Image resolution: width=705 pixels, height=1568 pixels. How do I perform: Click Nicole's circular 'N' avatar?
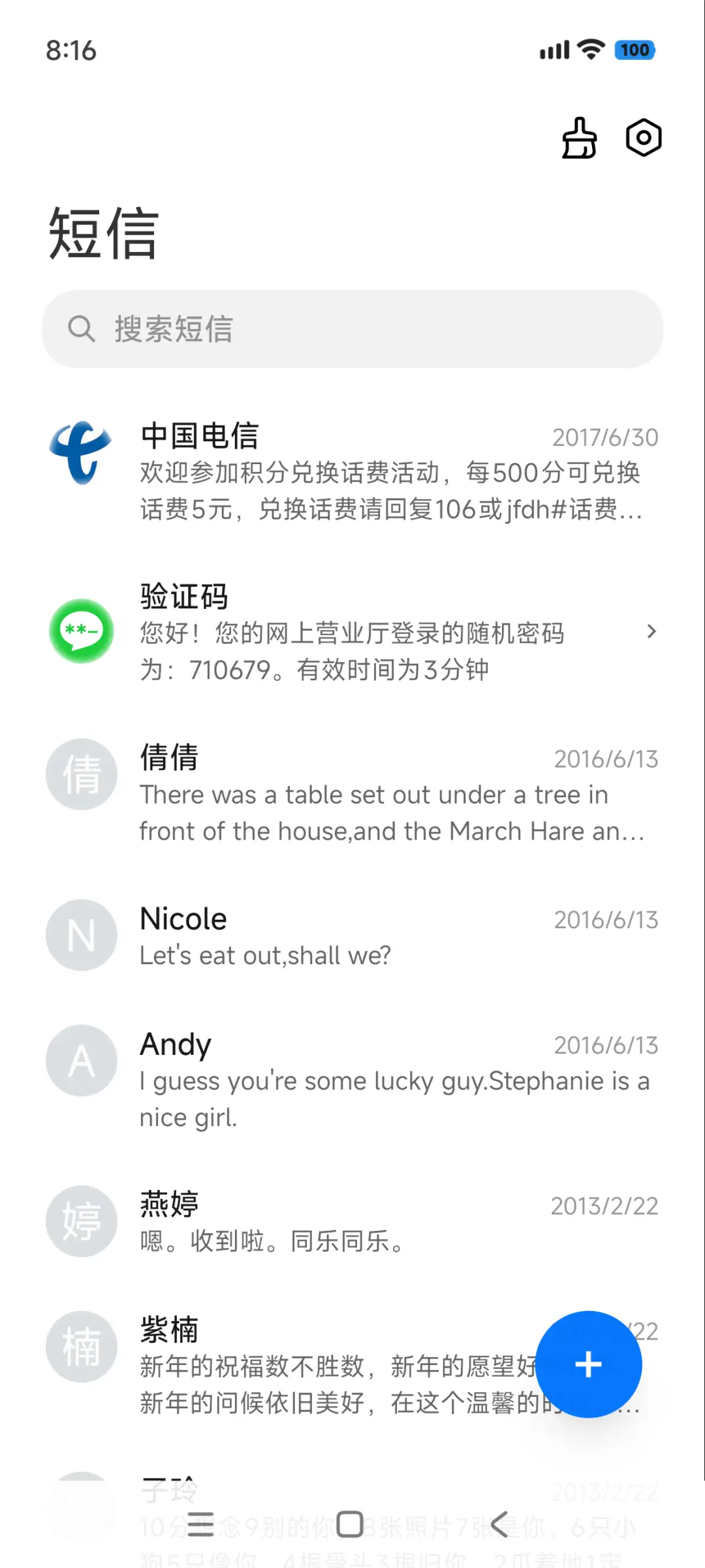click(81, 935)
